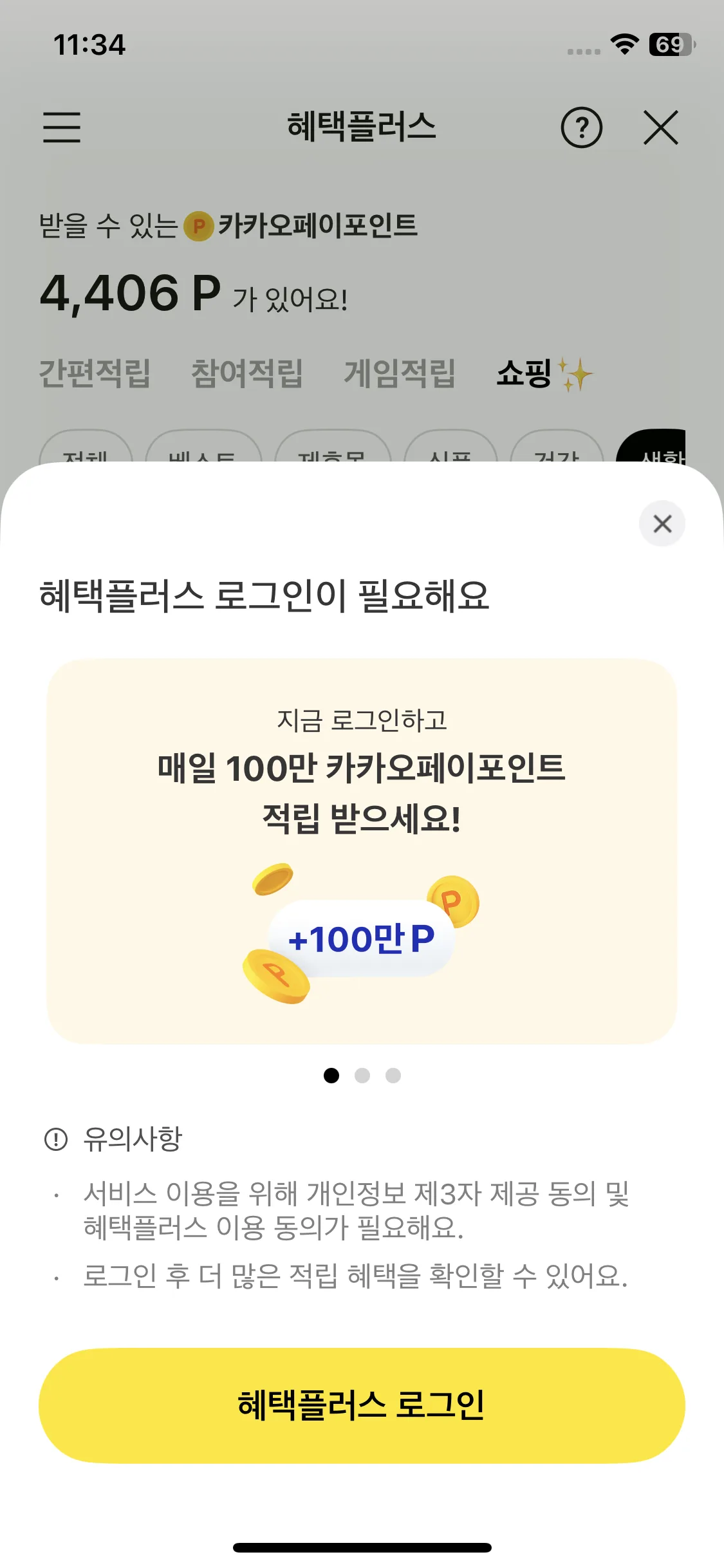Open the hamburger menu
The width and height of the screenshot is (724, 1568).
tap(62, 127)
